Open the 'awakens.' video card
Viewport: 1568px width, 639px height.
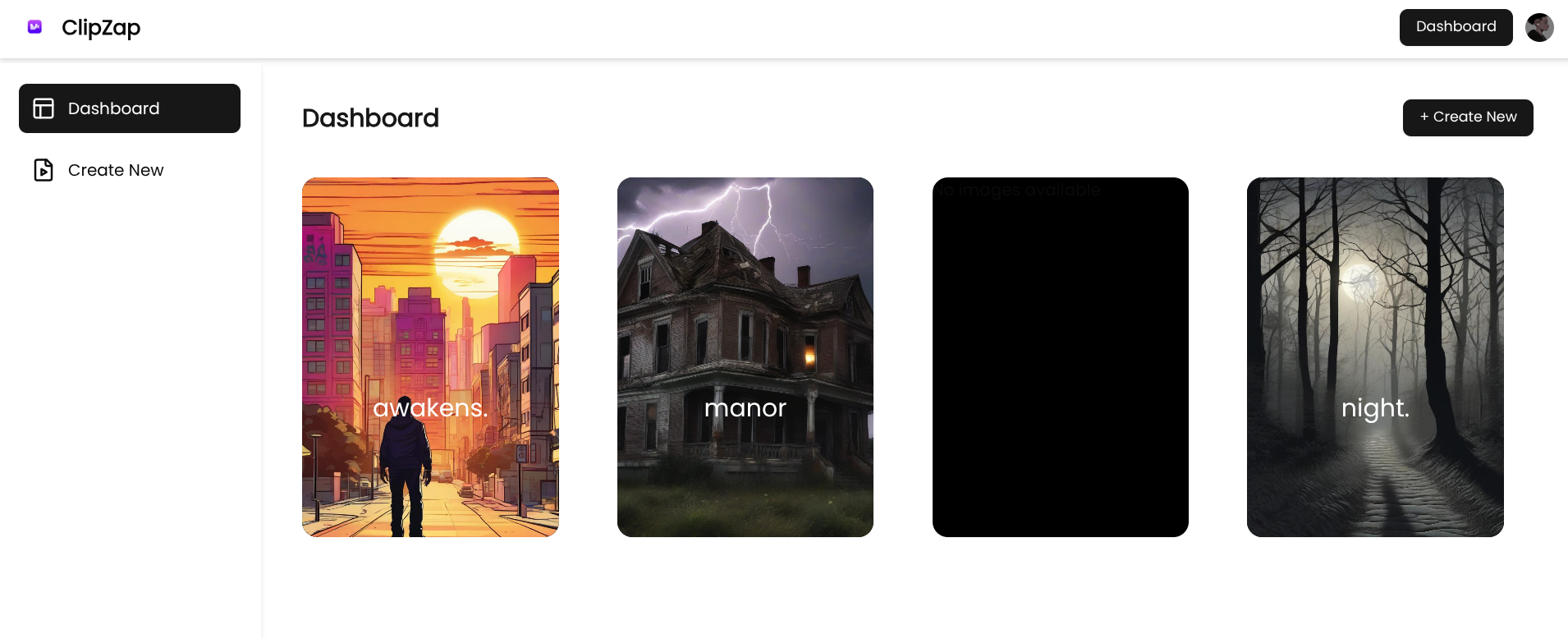click(x=430, y=356)
